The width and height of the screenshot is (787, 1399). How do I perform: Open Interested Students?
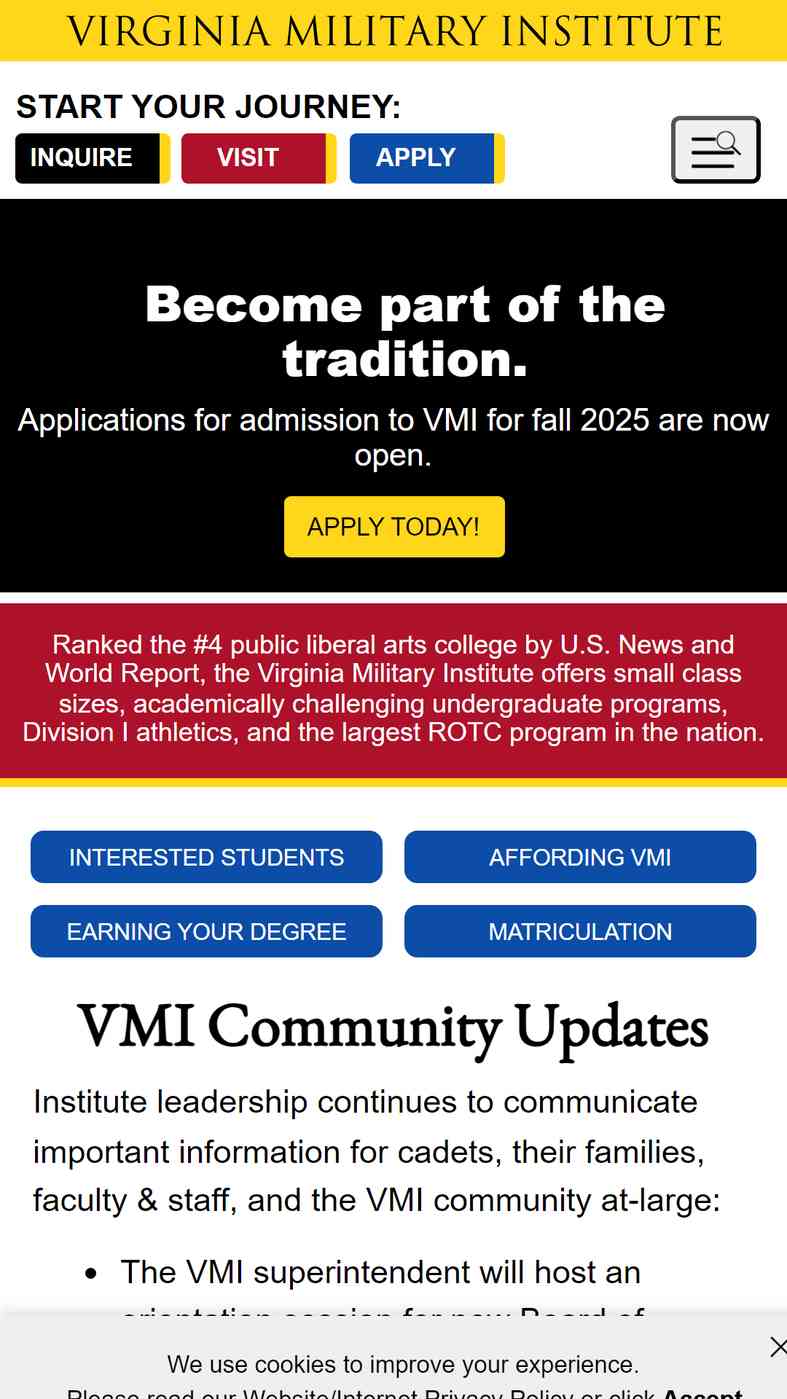[206, 857]
